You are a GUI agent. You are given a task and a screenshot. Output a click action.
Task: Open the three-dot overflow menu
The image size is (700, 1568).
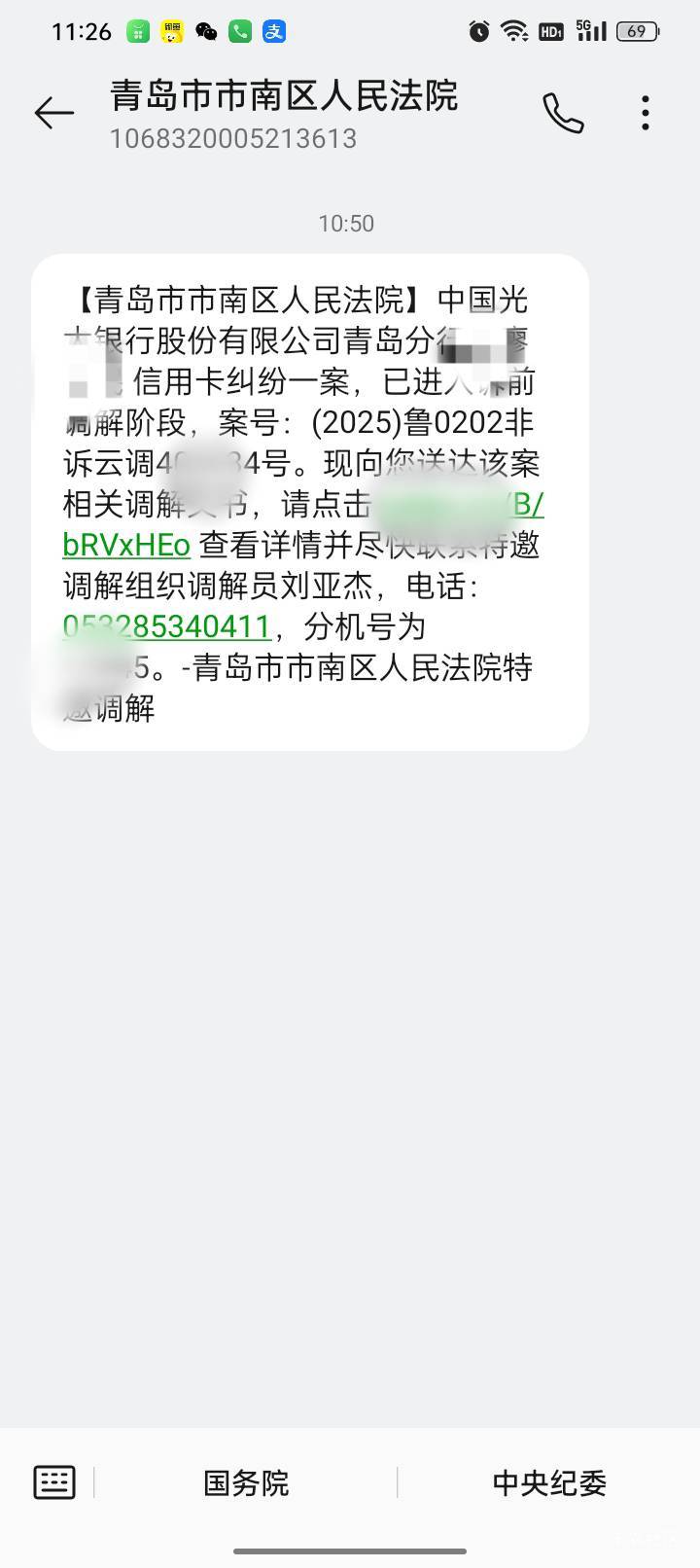coord(646,114)
